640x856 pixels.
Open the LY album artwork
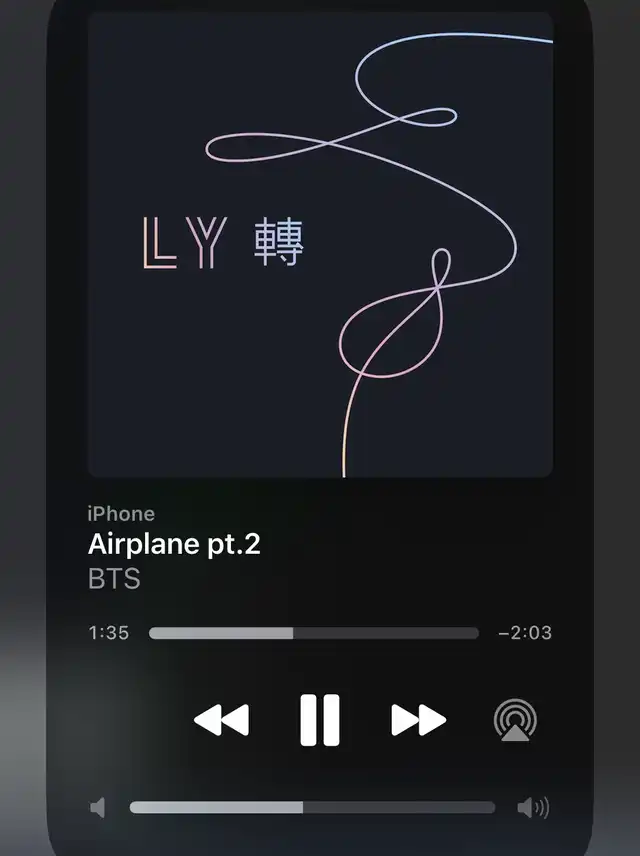(x=320, y=245)
